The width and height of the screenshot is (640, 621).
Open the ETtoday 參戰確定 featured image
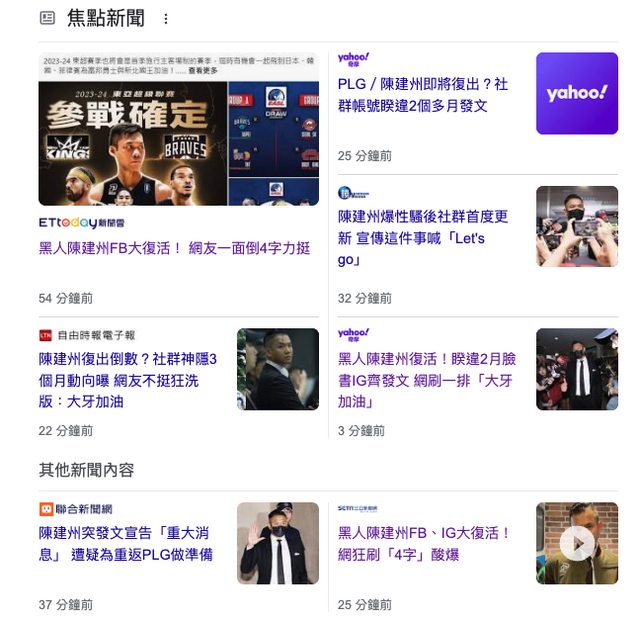pos(178,129)
